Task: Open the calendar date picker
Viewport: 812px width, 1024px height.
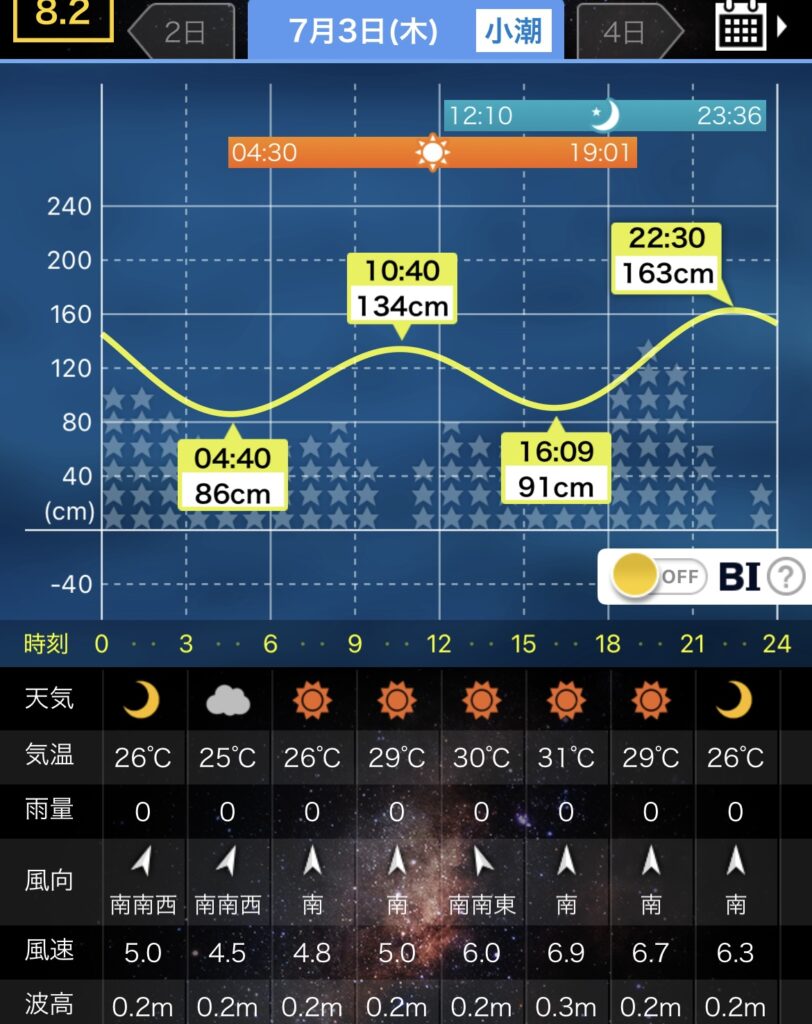Action: pyautogui.click(x=742, y=26)
